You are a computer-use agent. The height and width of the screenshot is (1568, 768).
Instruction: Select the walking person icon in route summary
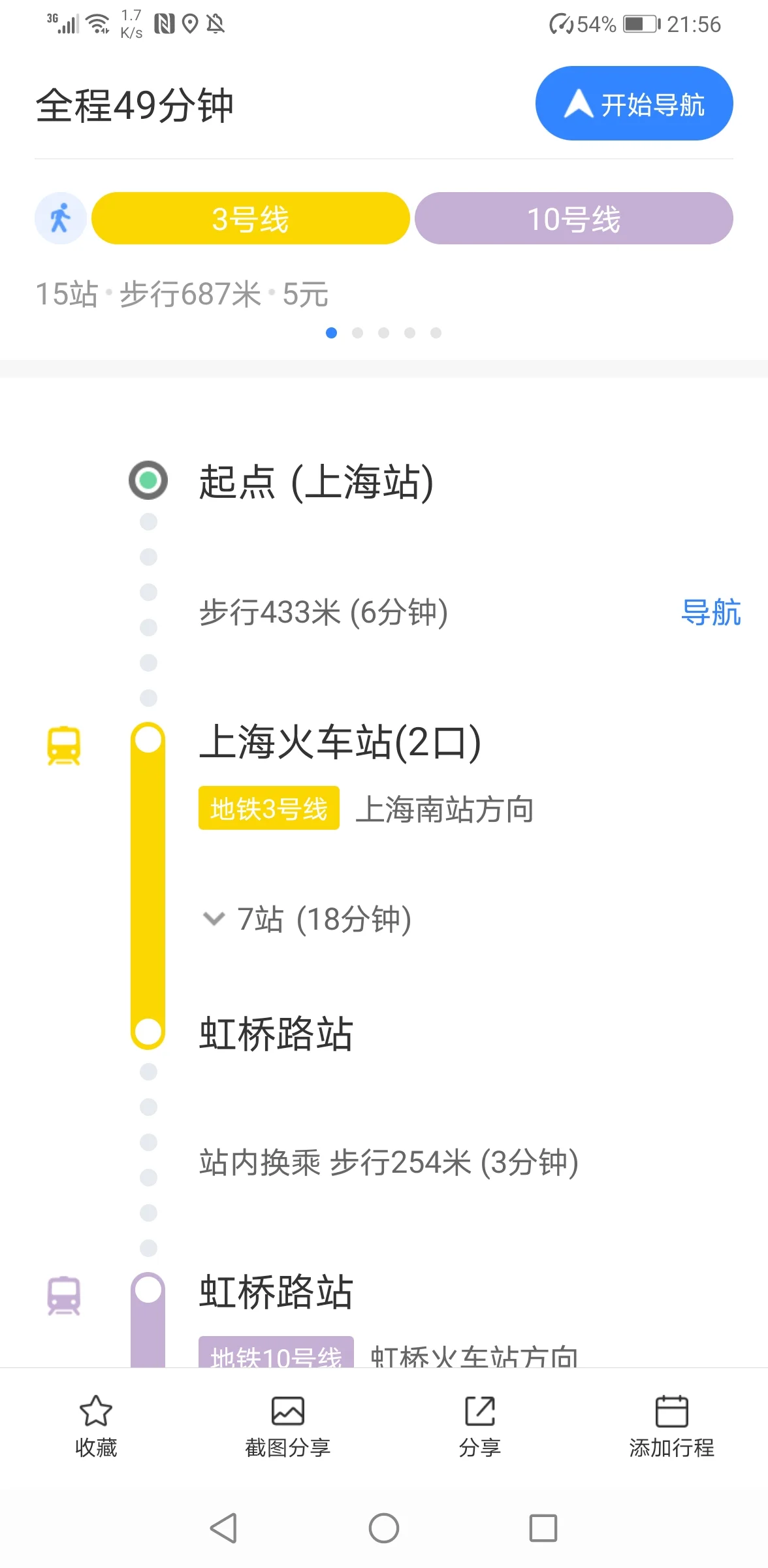(60, 218)
